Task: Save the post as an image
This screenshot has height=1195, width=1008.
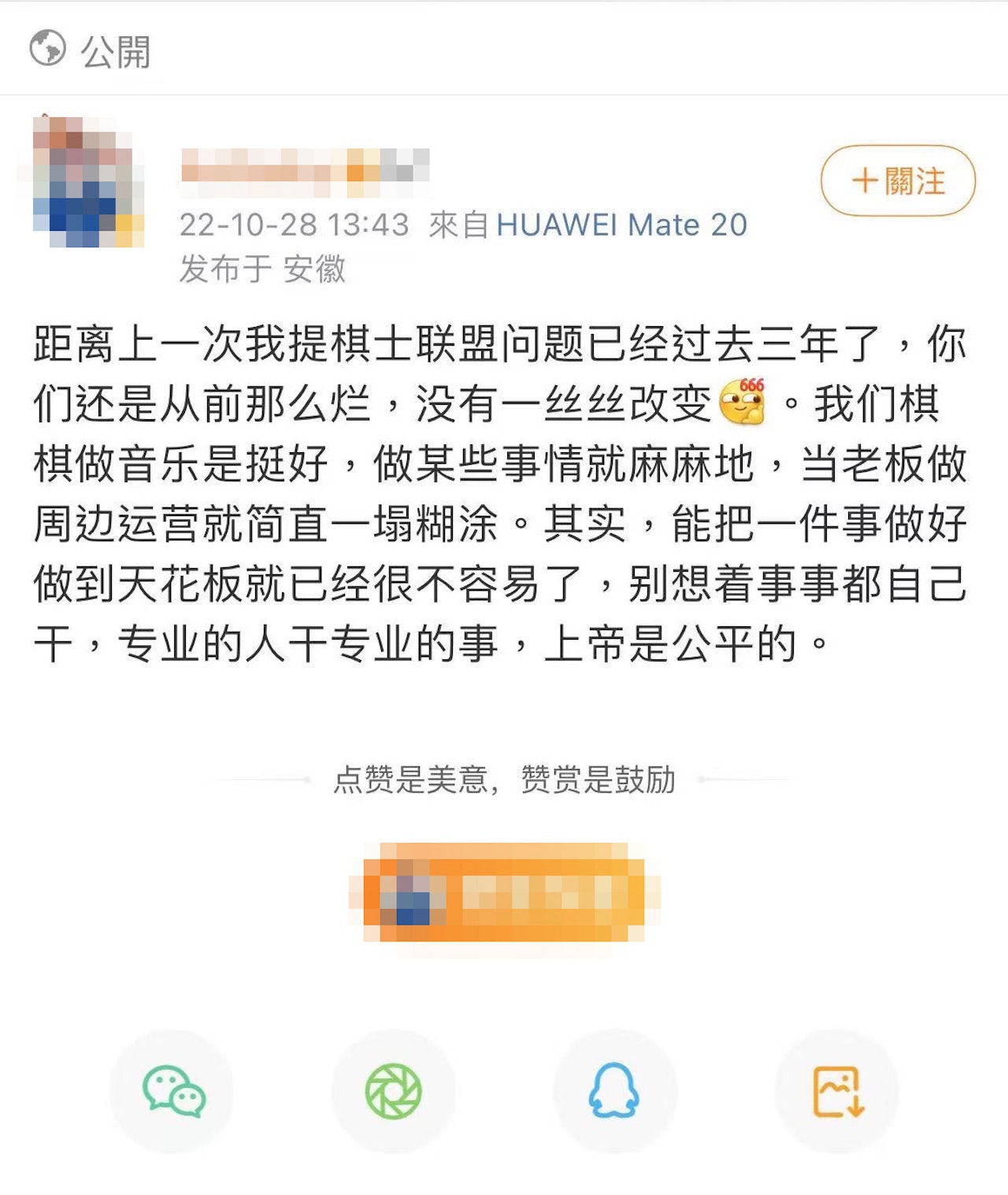Action: pos(837,1091)
